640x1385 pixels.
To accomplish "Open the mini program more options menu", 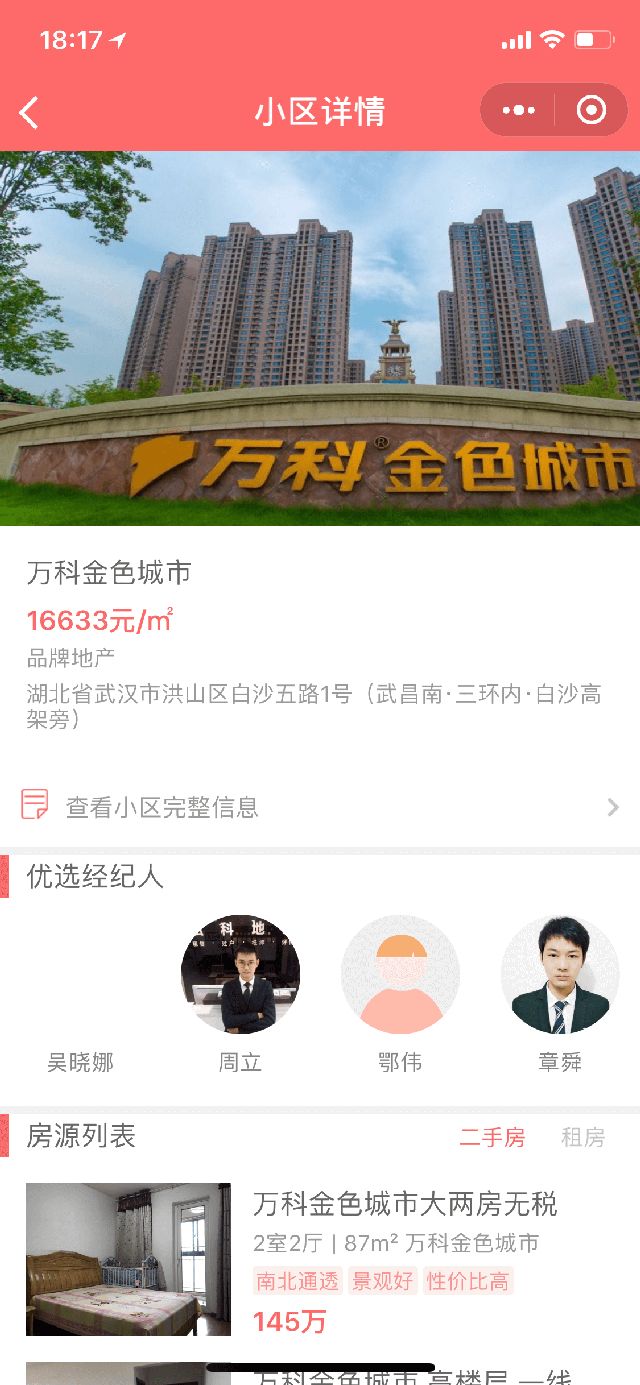I will click(x=518, y=110).
